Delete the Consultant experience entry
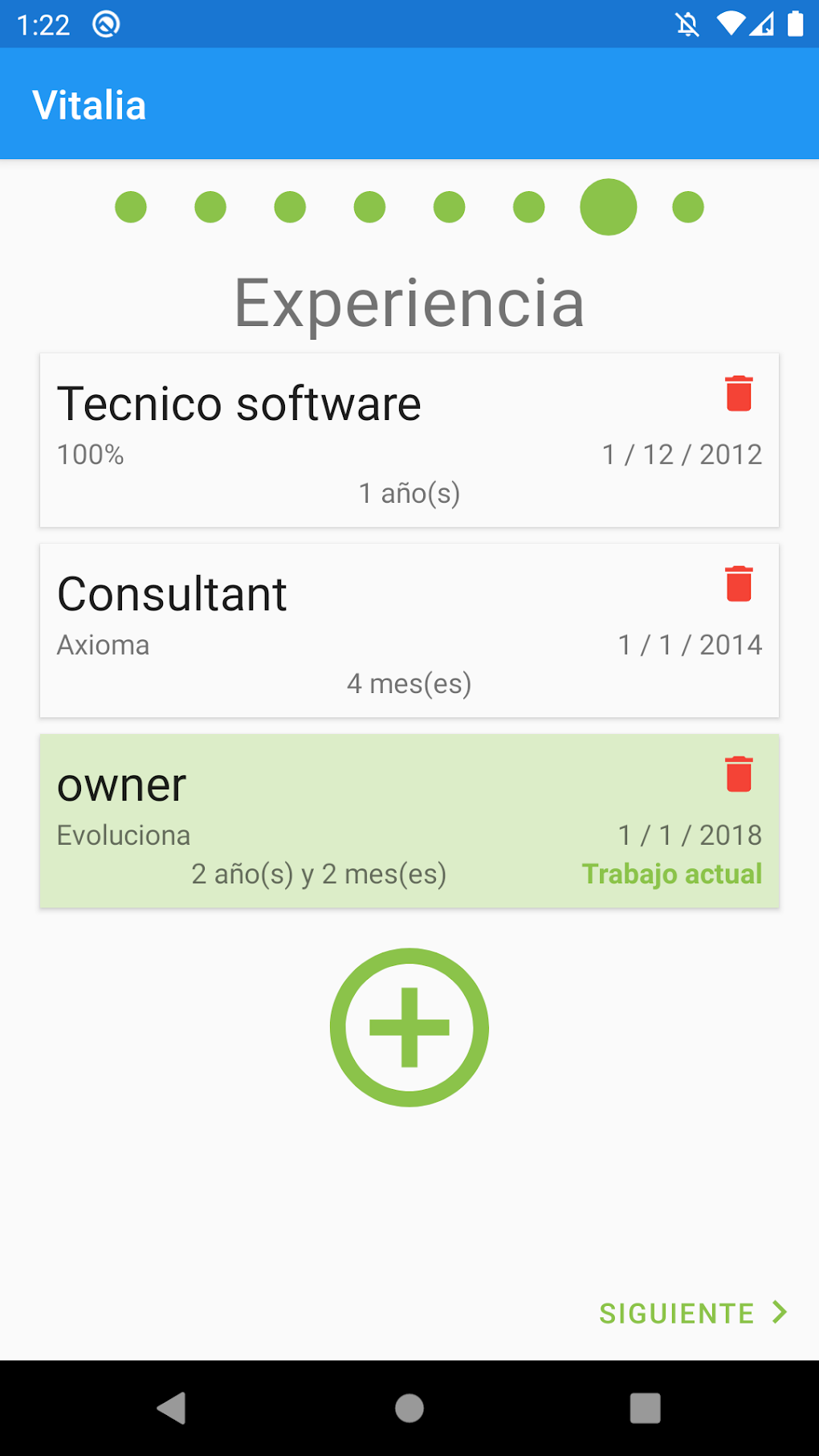Screen dimensions: 819x1456 pyautogui.click(x=737, y=585)
